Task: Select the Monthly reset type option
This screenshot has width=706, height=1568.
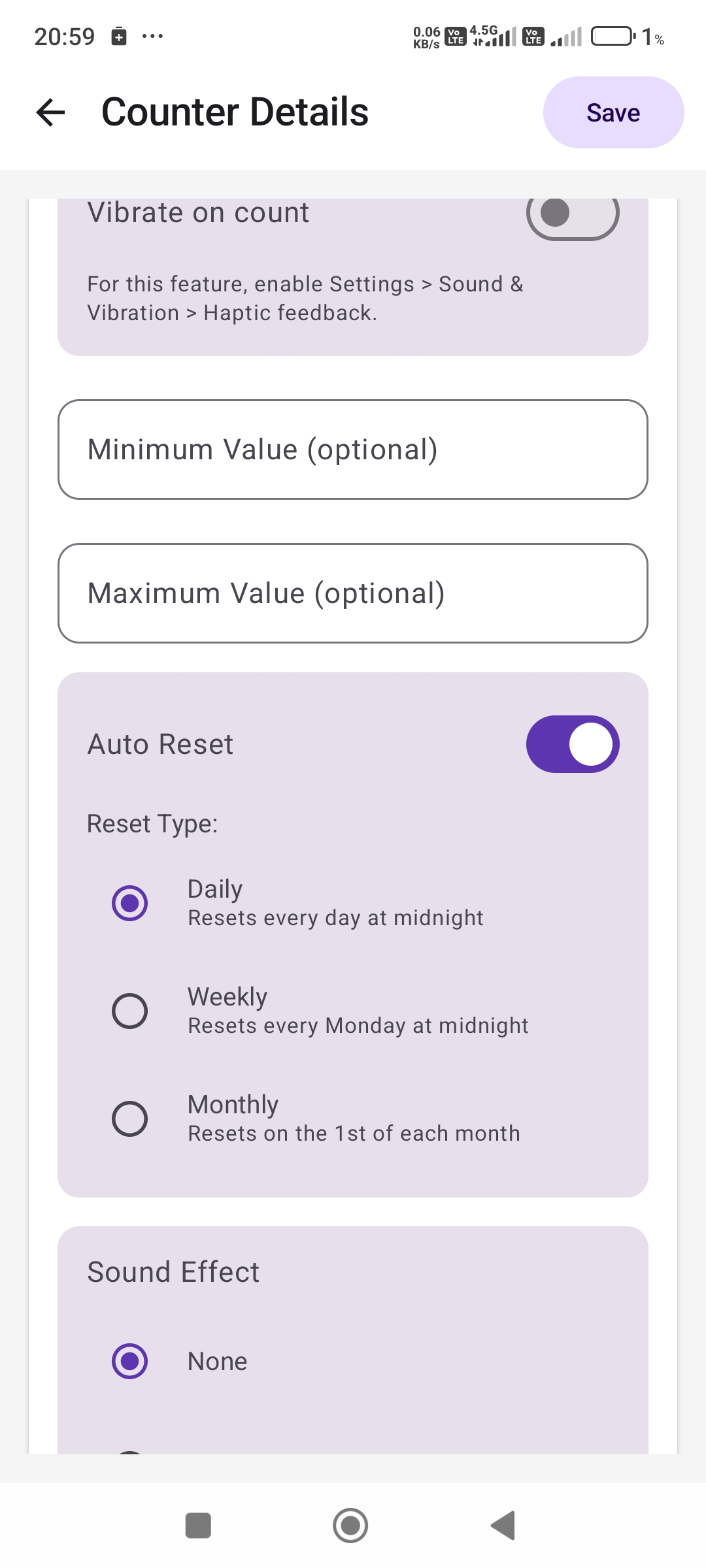Action: point(130,1118)
